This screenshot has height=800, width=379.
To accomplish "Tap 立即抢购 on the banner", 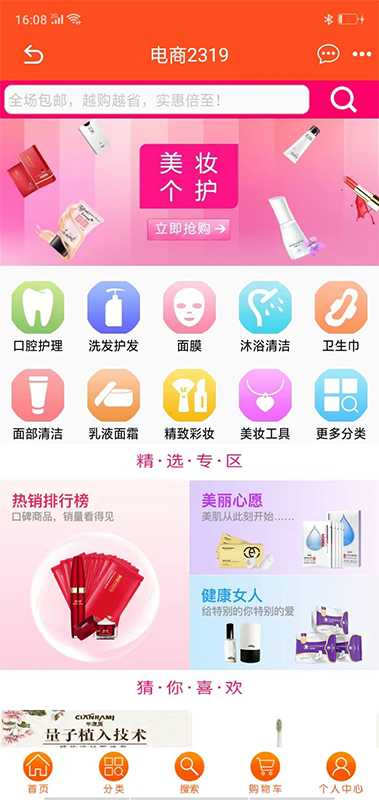I will pyautogui.click(x=189, y=229).
